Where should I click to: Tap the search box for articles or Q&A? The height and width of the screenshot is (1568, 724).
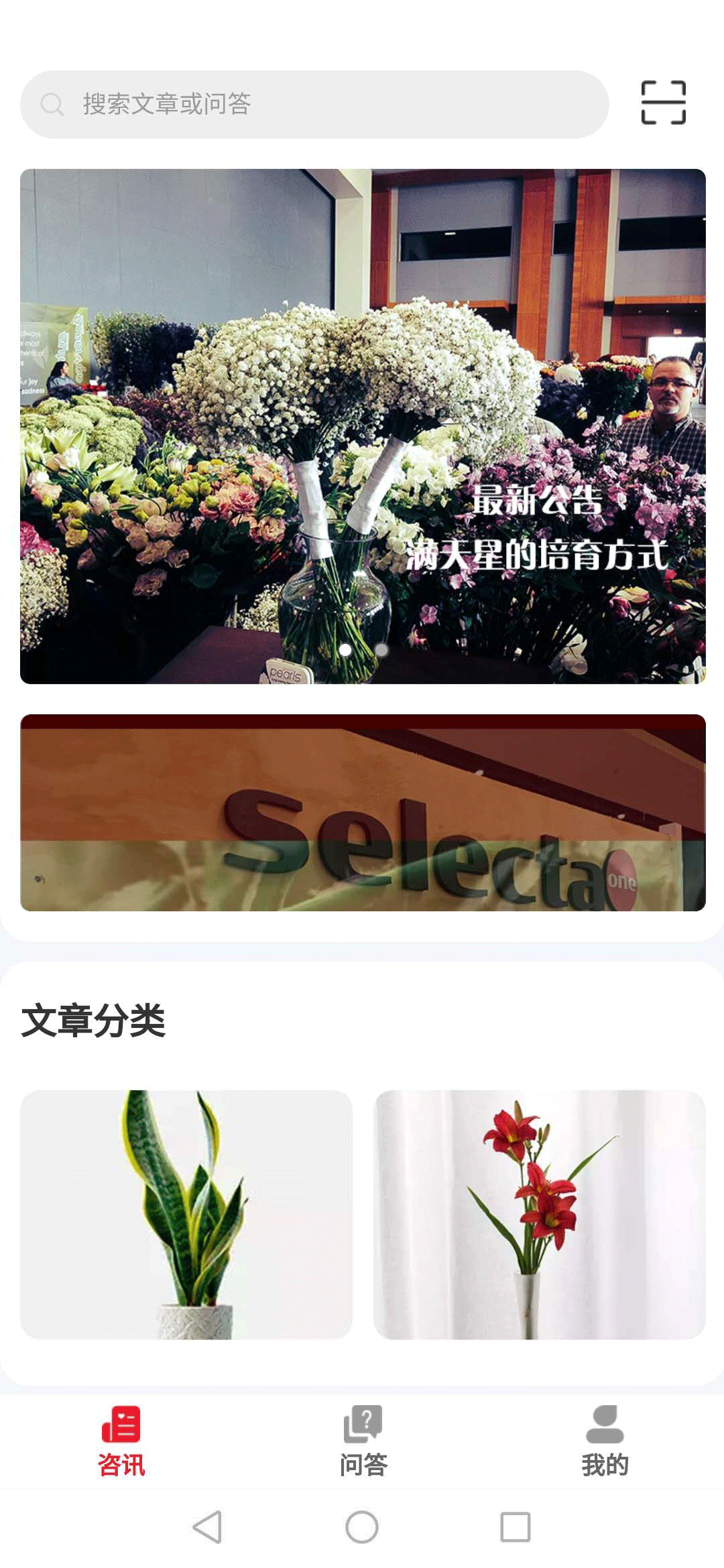point(314,105)
